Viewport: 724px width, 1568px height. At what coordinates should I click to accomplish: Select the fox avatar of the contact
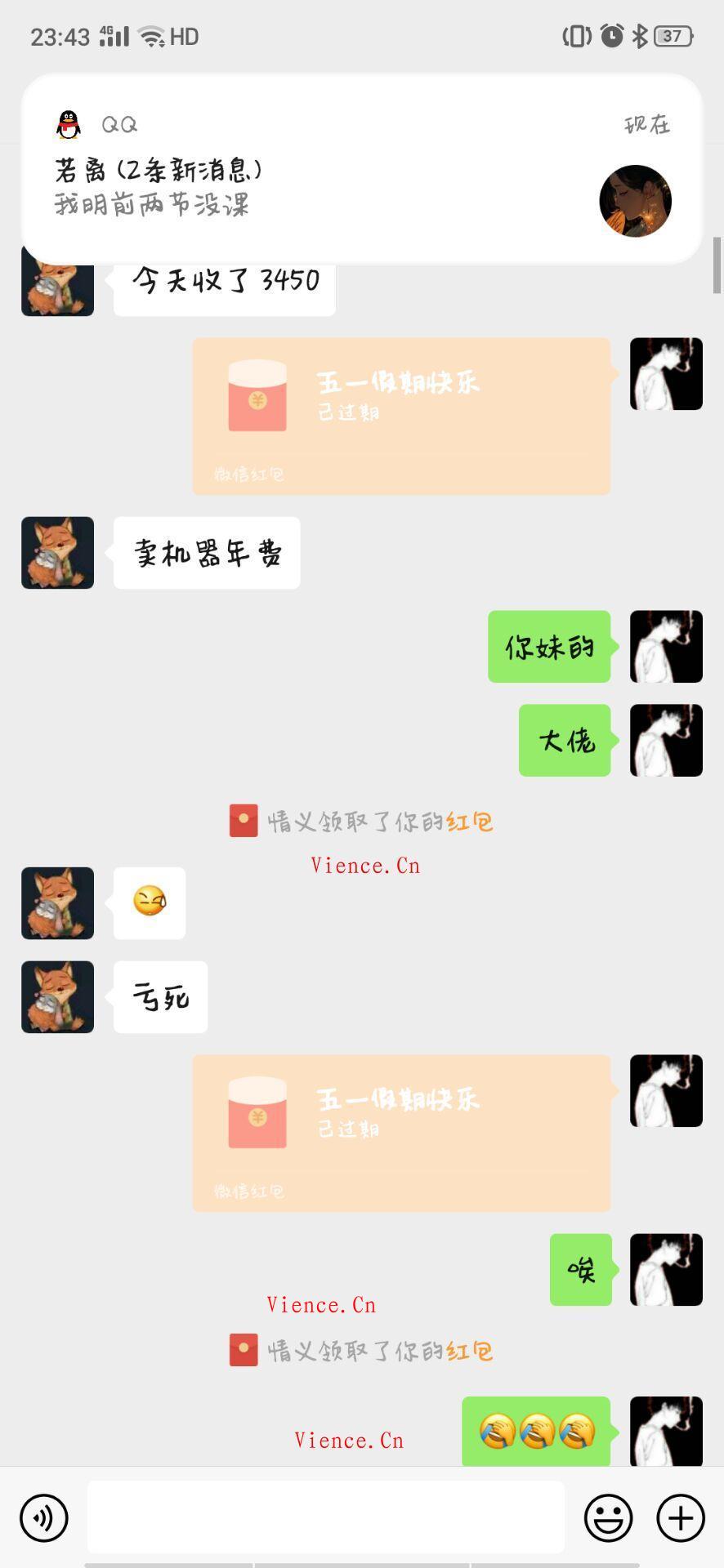click(x=57, y=553)
